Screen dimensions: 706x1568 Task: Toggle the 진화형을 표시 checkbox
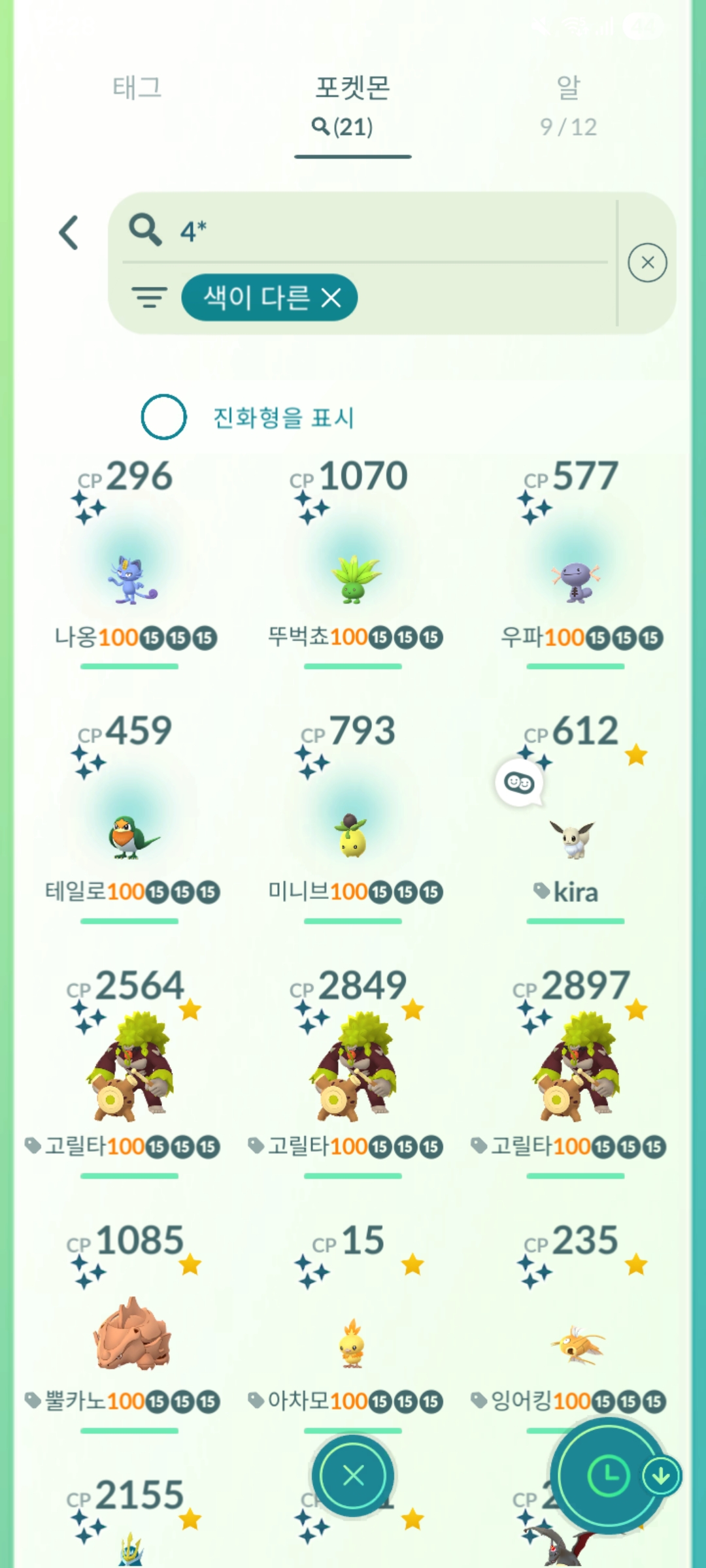163,417
